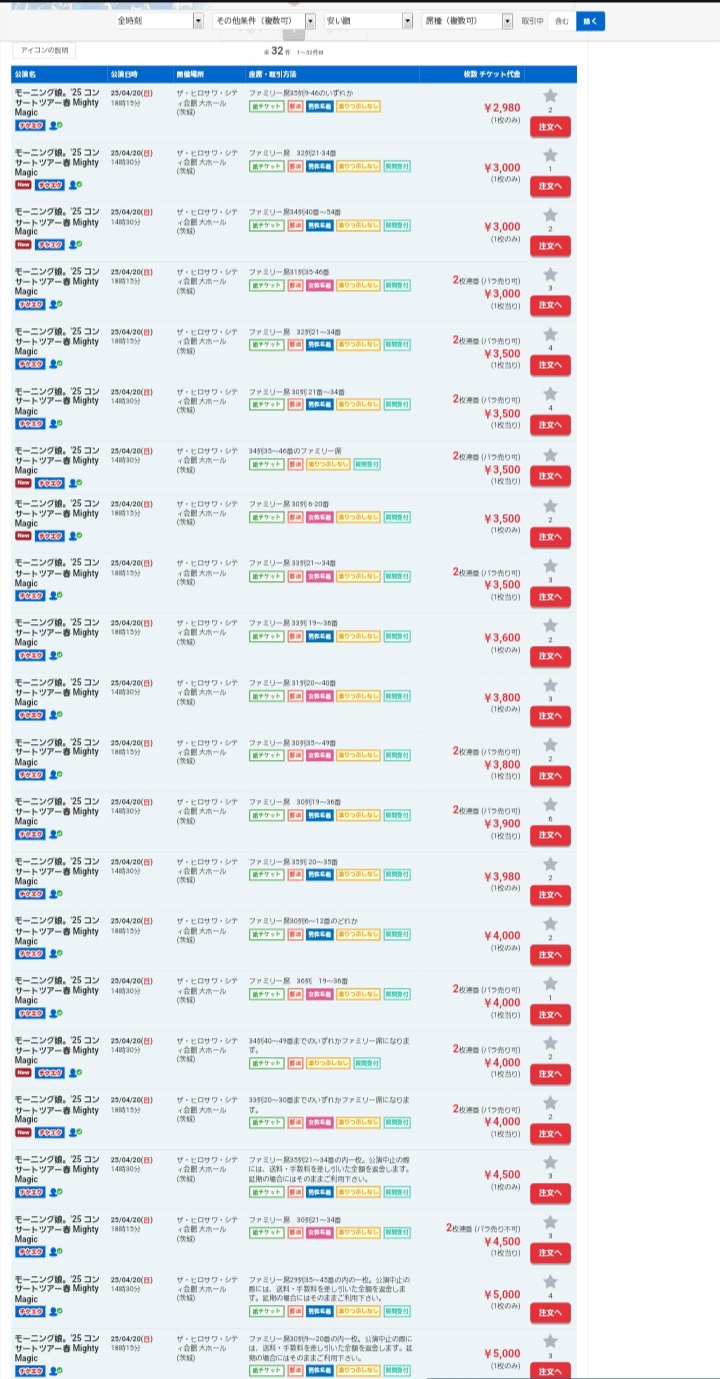Screen dimensions: 720x1379
Task: Star the ¥3,600 listing in 33列 19~36番
Action: point(550,626)
